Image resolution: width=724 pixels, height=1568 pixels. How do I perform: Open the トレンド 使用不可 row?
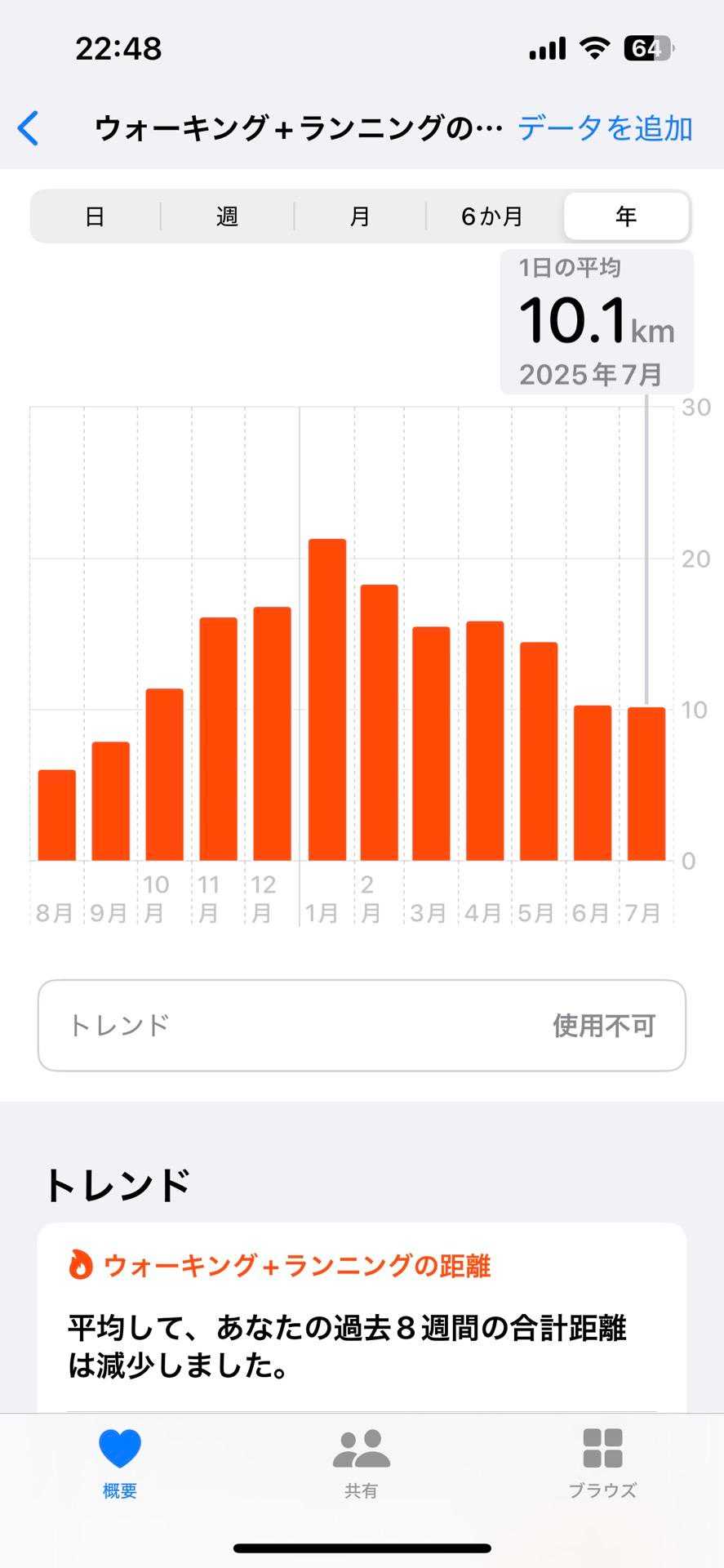point(362,1025)
